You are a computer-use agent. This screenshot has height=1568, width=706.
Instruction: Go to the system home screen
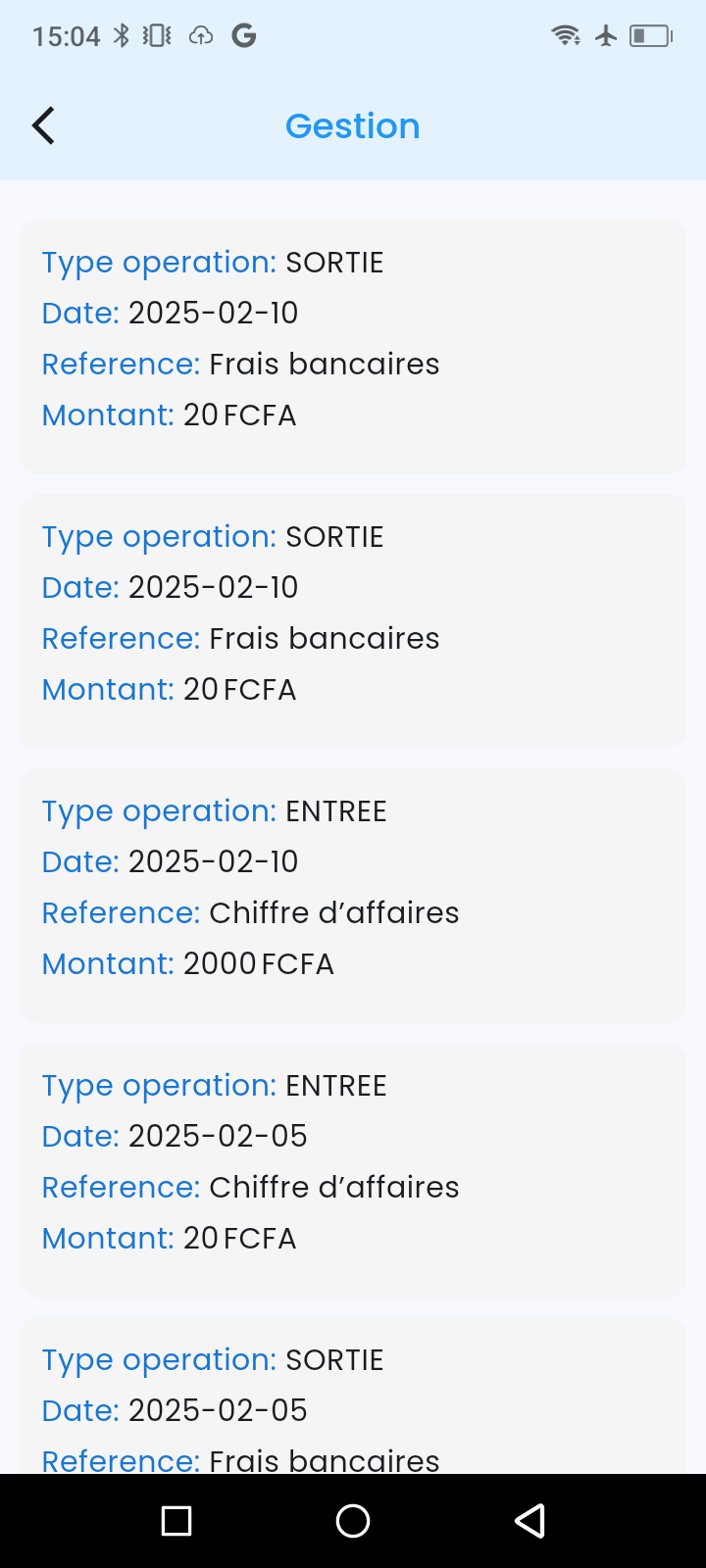coord(353,1521)
